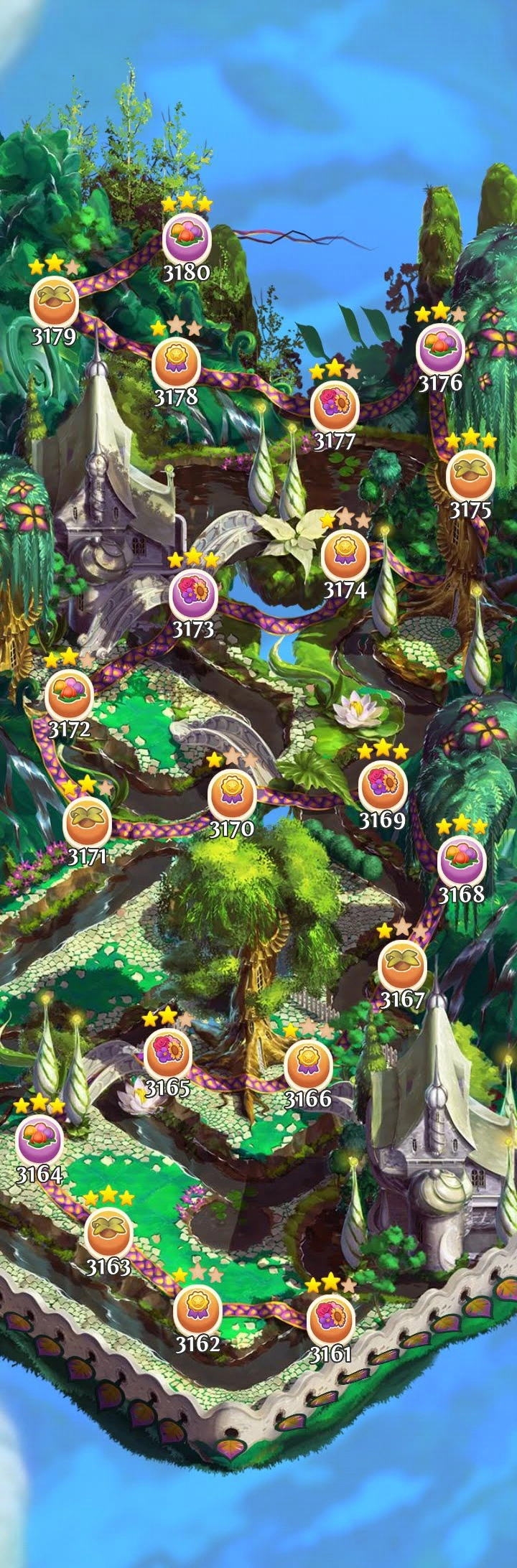
Task: Tap level 3163 node
Action: point(109,1233)
